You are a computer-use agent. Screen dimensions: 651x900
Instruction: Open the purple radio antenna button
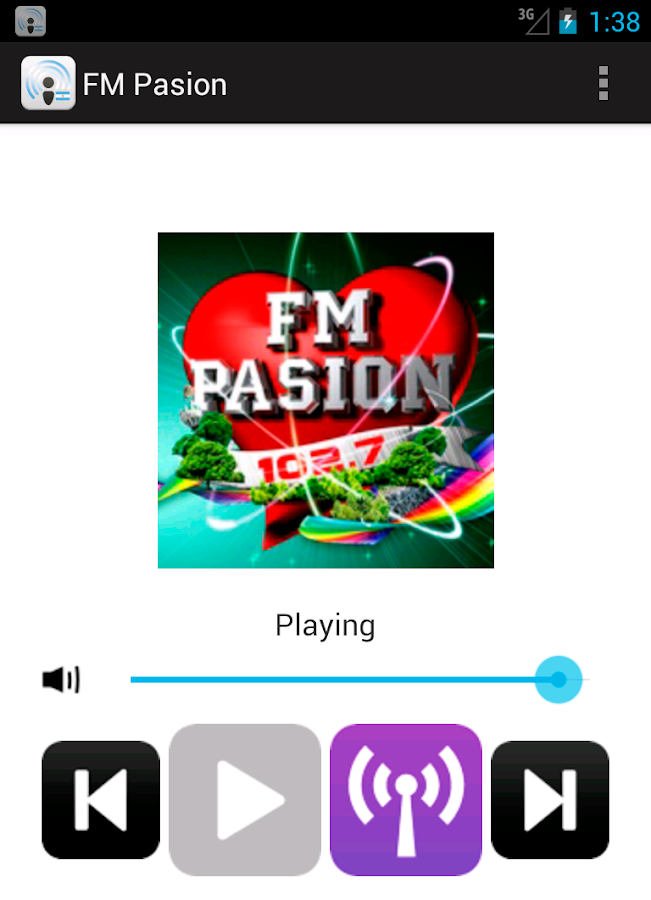(x=406, y=800)
